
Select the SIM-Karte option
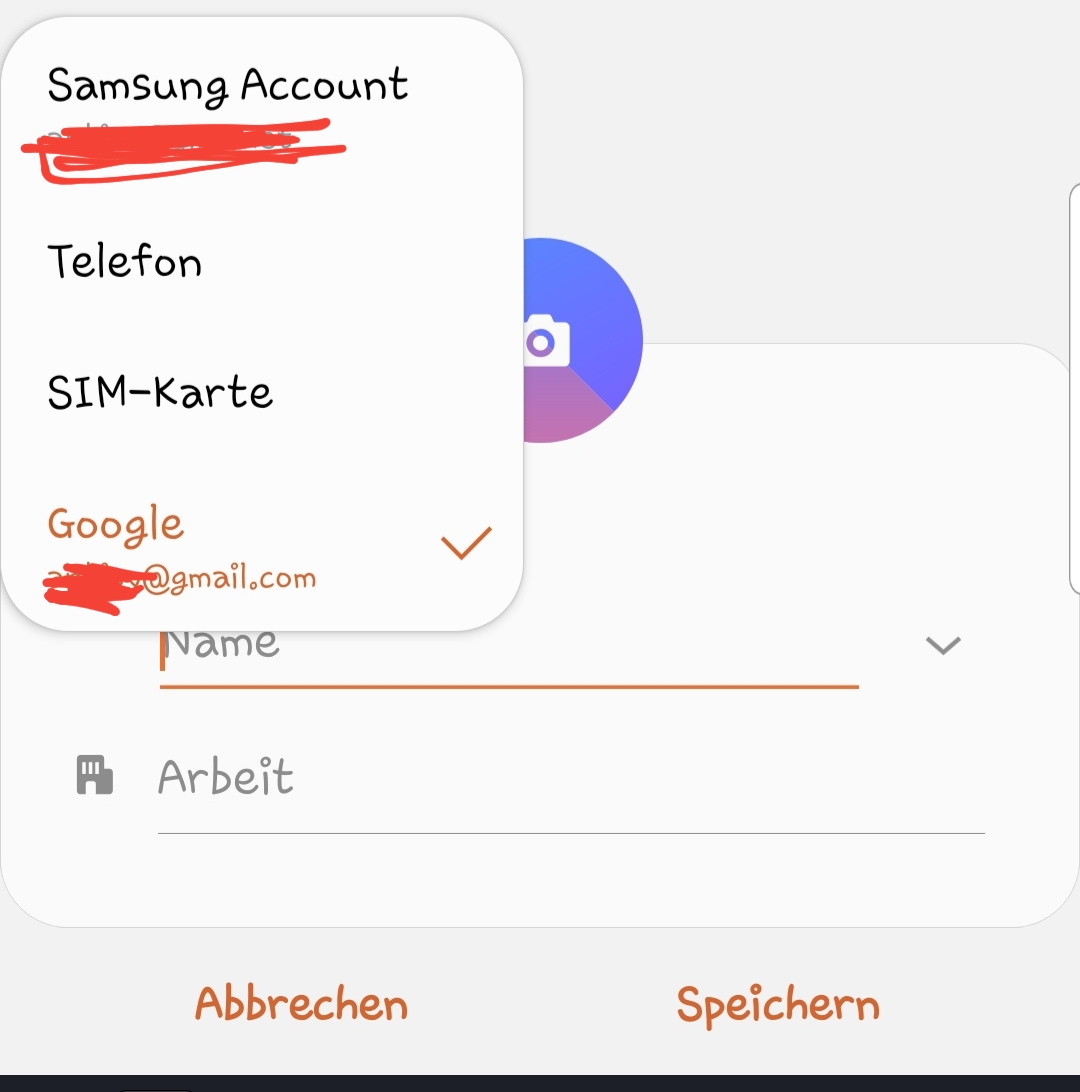(x=160, y=392)
